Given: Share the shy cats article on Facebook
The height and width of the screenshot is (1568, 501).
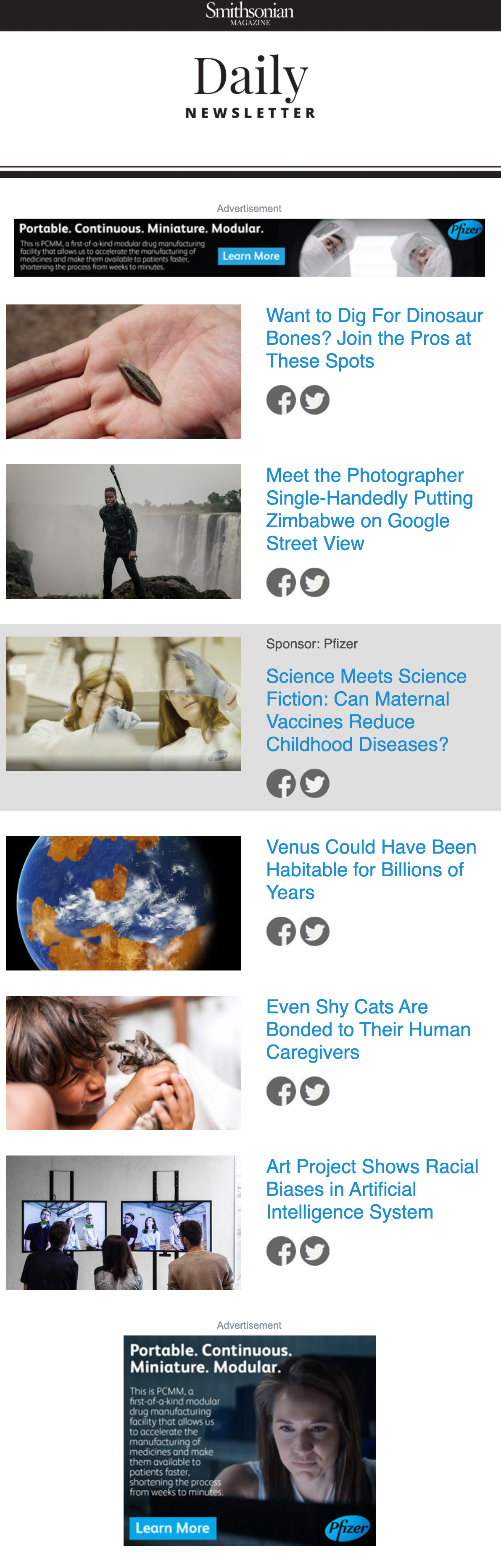Looking at the screenshot, I should (281, 1092).
